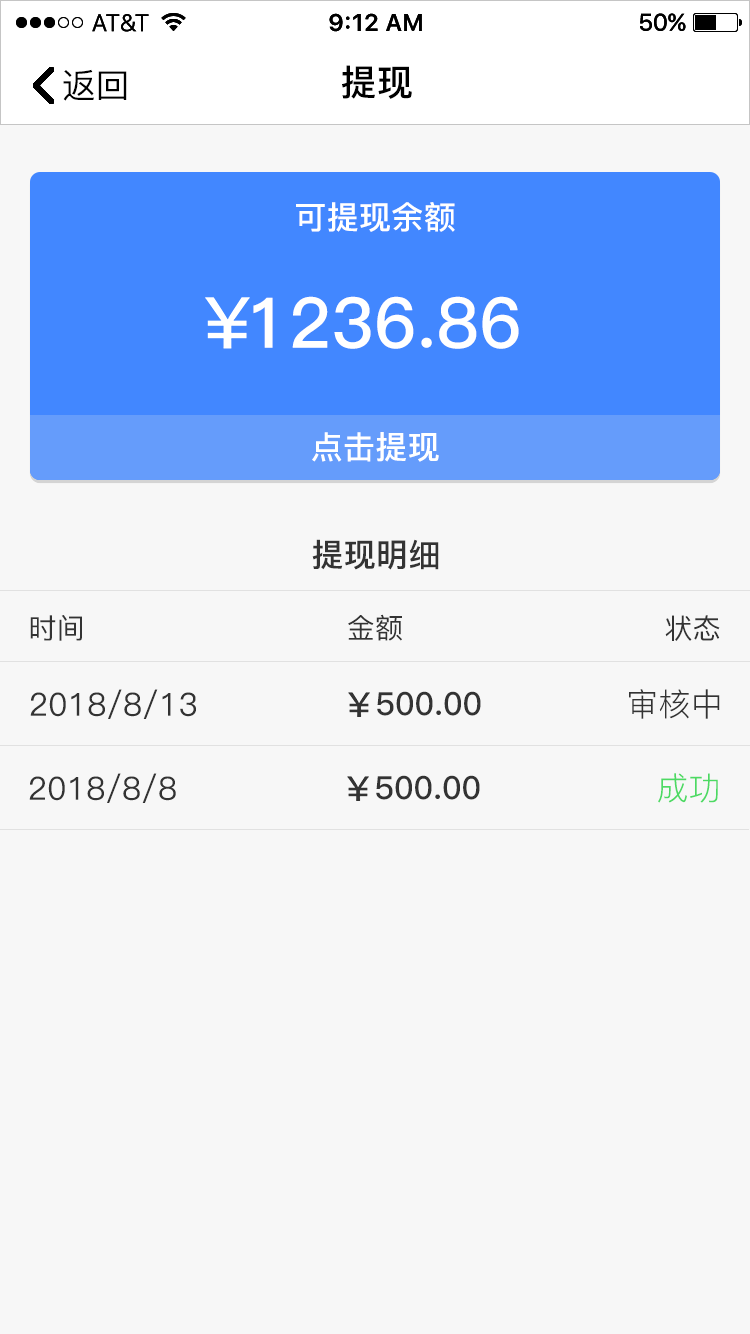Go back using the 返回 button
Viewport: 750px width, 1334px height.
(x=80, y=86)
